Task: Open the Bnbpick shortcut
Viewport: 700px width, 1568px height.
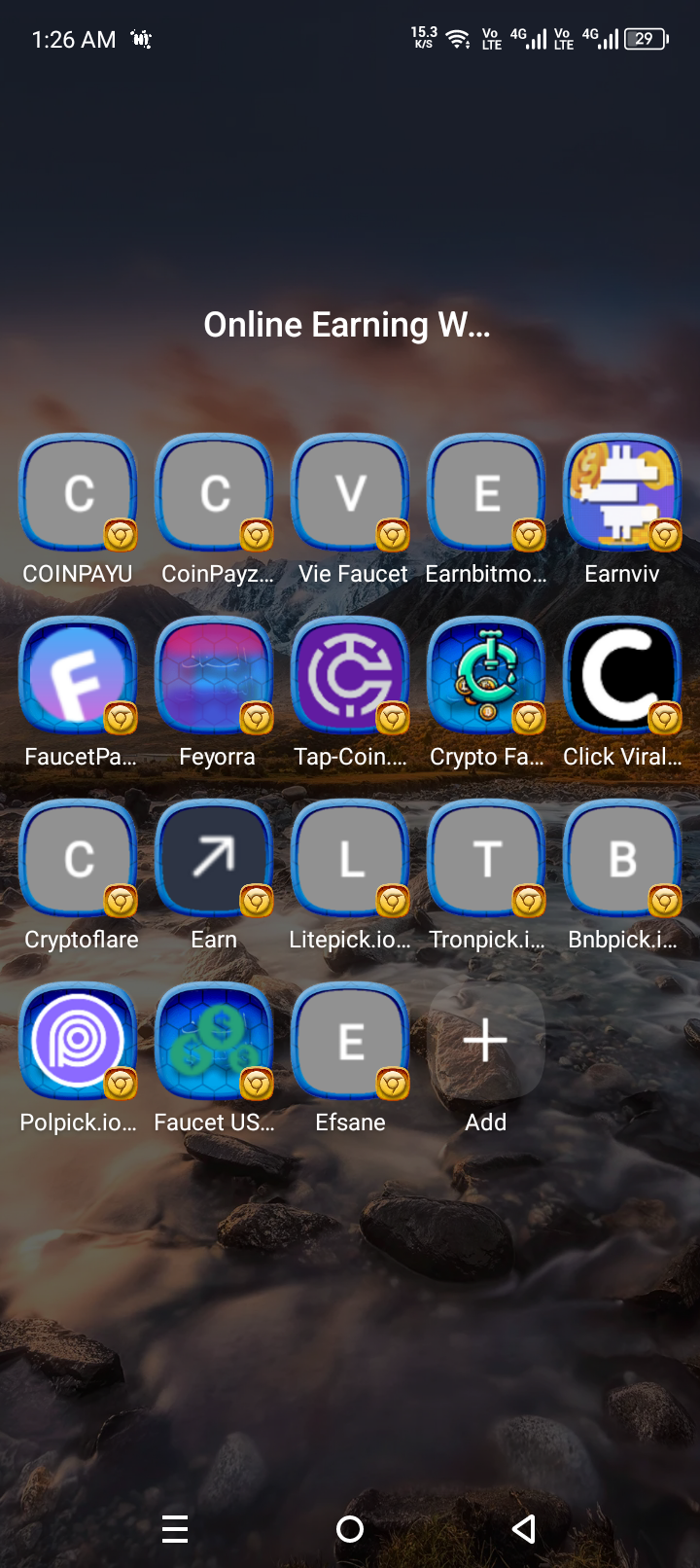Action: [x=622, y=859]
